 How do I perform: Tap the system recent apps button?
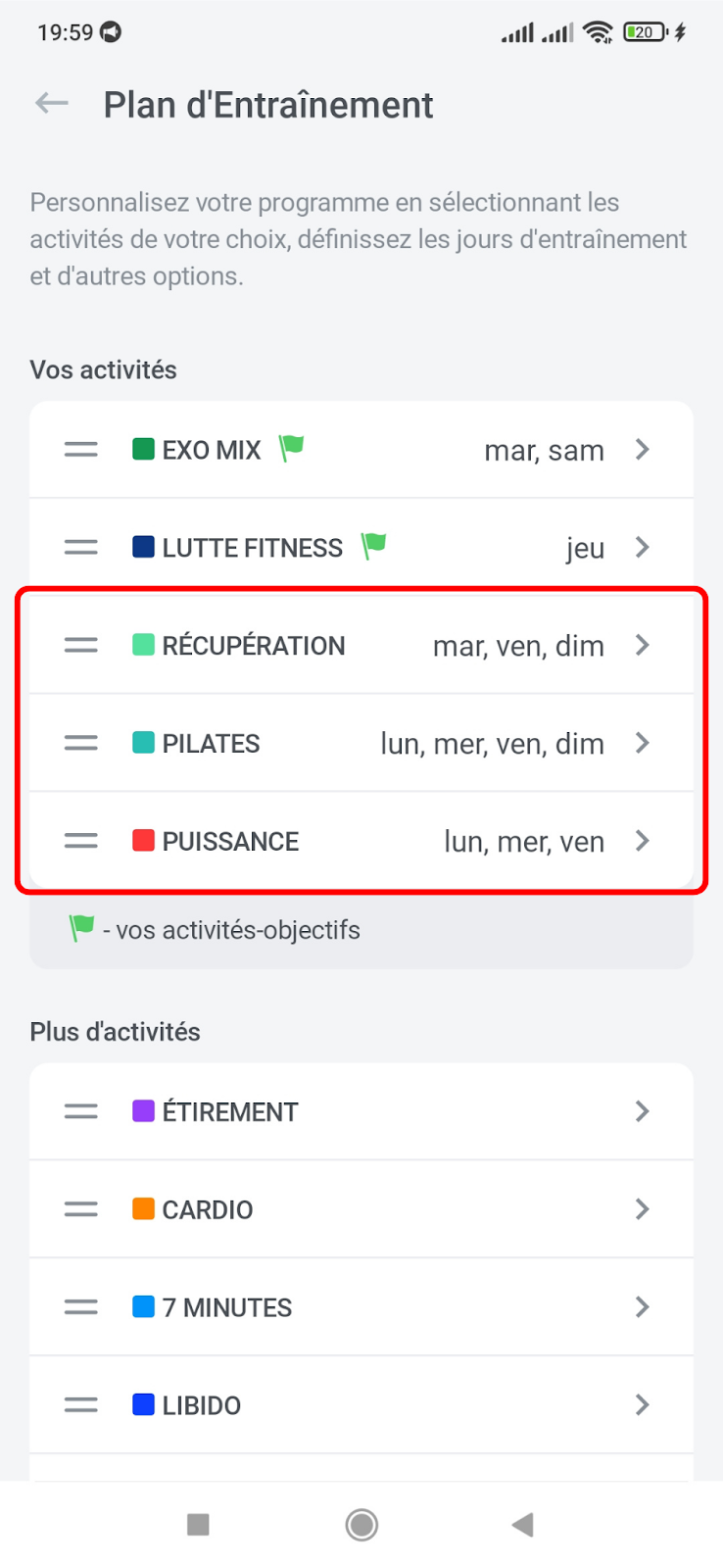coord(198,1525)
